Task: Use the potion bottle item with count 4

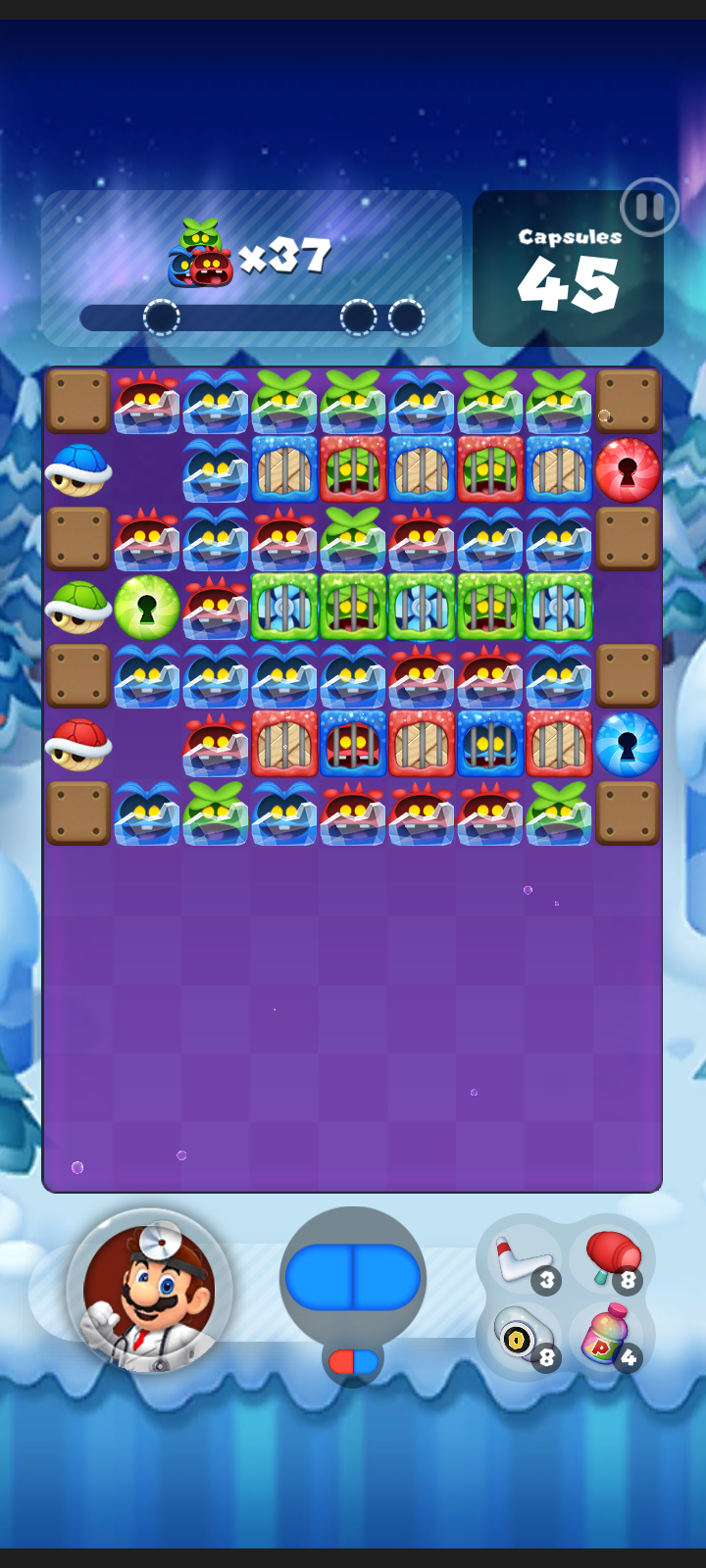Action: click(610, 1337)
